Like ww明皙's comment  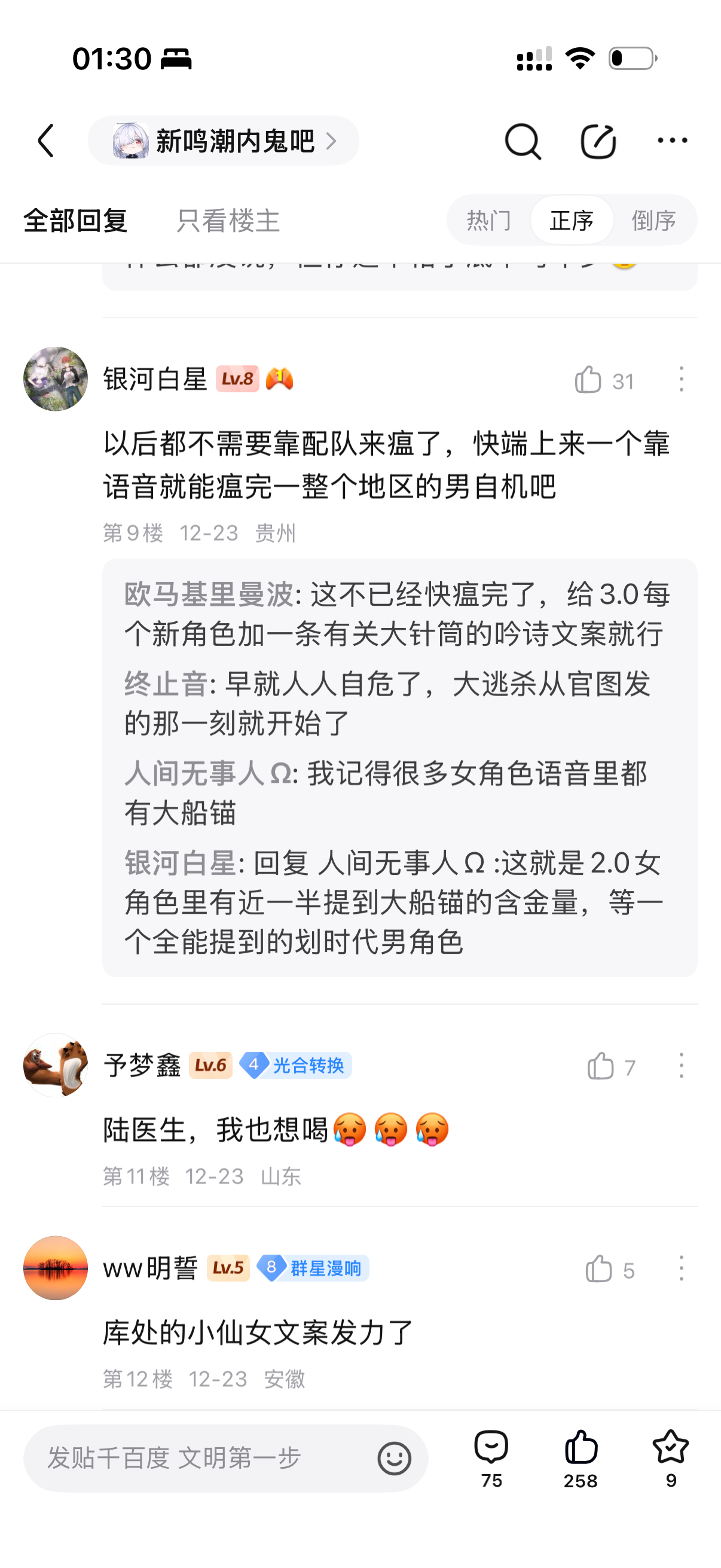click(x=599, y=1269)
